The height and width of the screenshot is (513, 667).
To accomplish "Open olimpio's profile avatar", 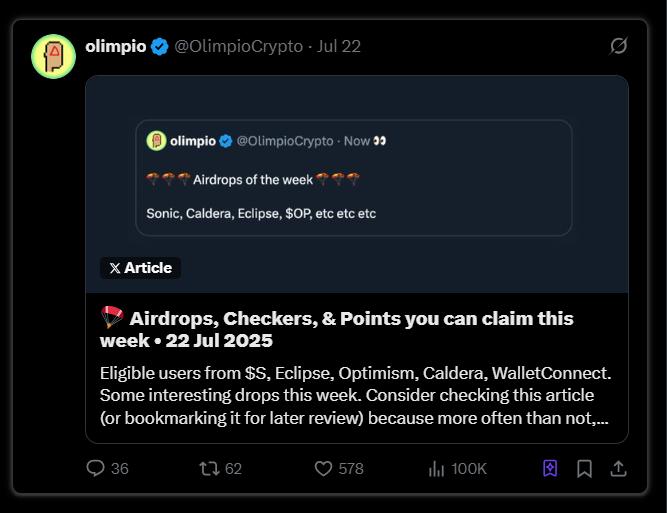I will click(x=54, y=56).
